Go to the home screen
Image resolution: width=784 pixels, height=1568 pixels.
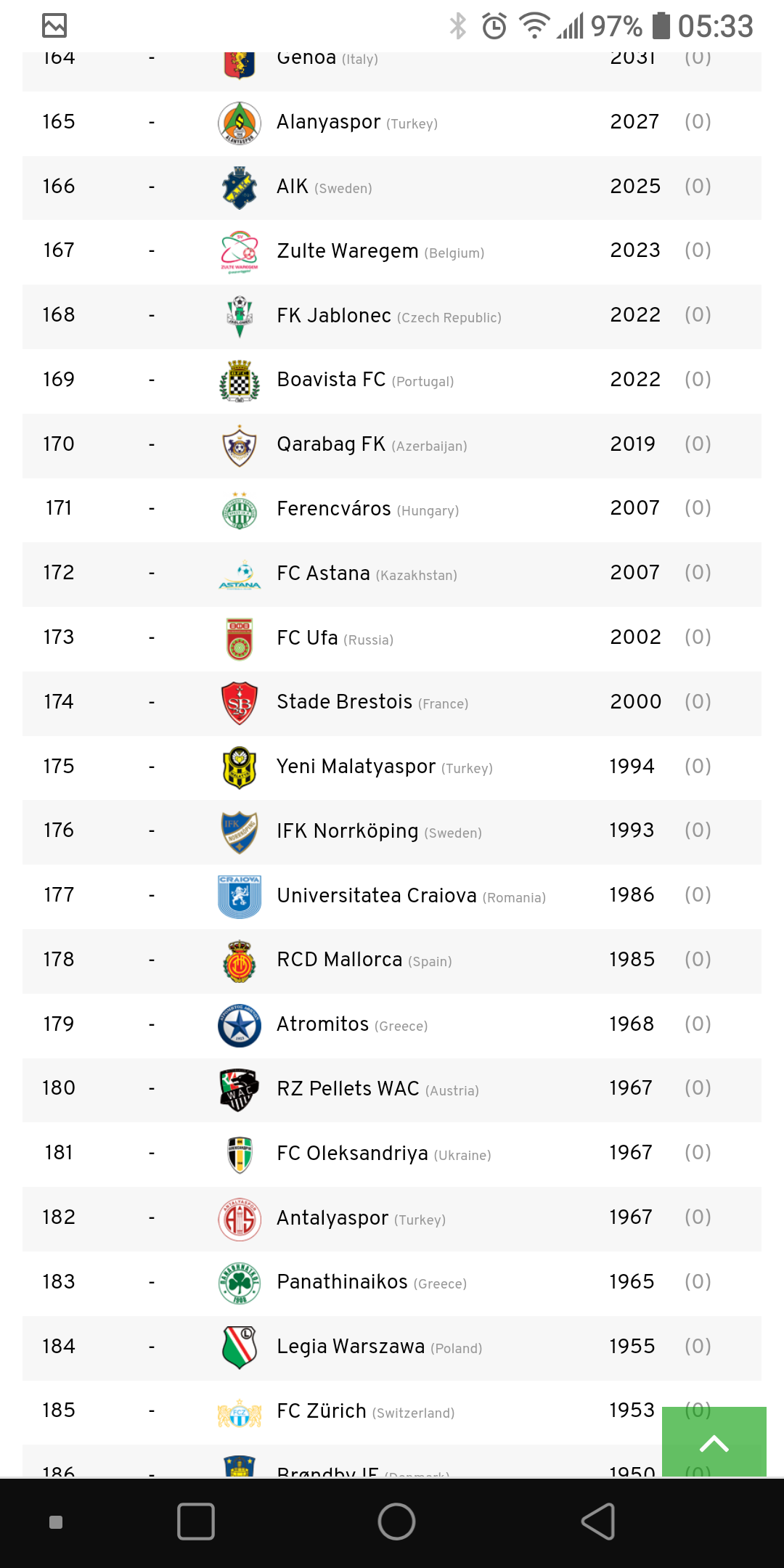pyautogui.click(x=396, y=1522)
